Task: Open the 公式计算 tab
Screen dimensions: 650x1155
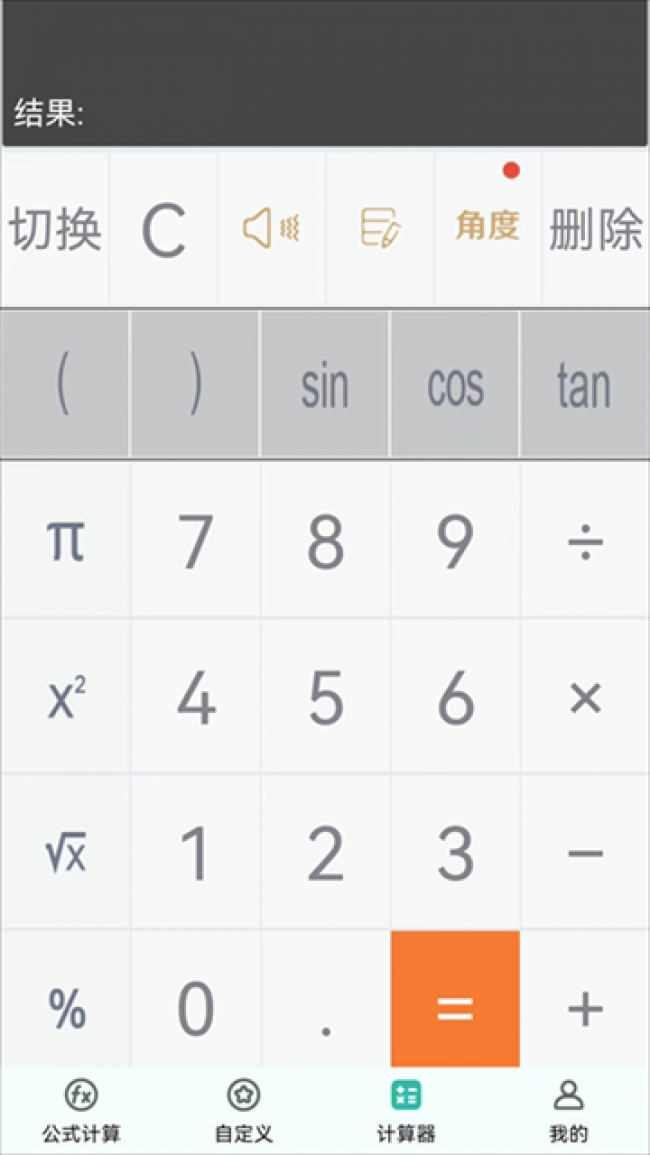Action: pyautogui.click(x=81, y=1112)
